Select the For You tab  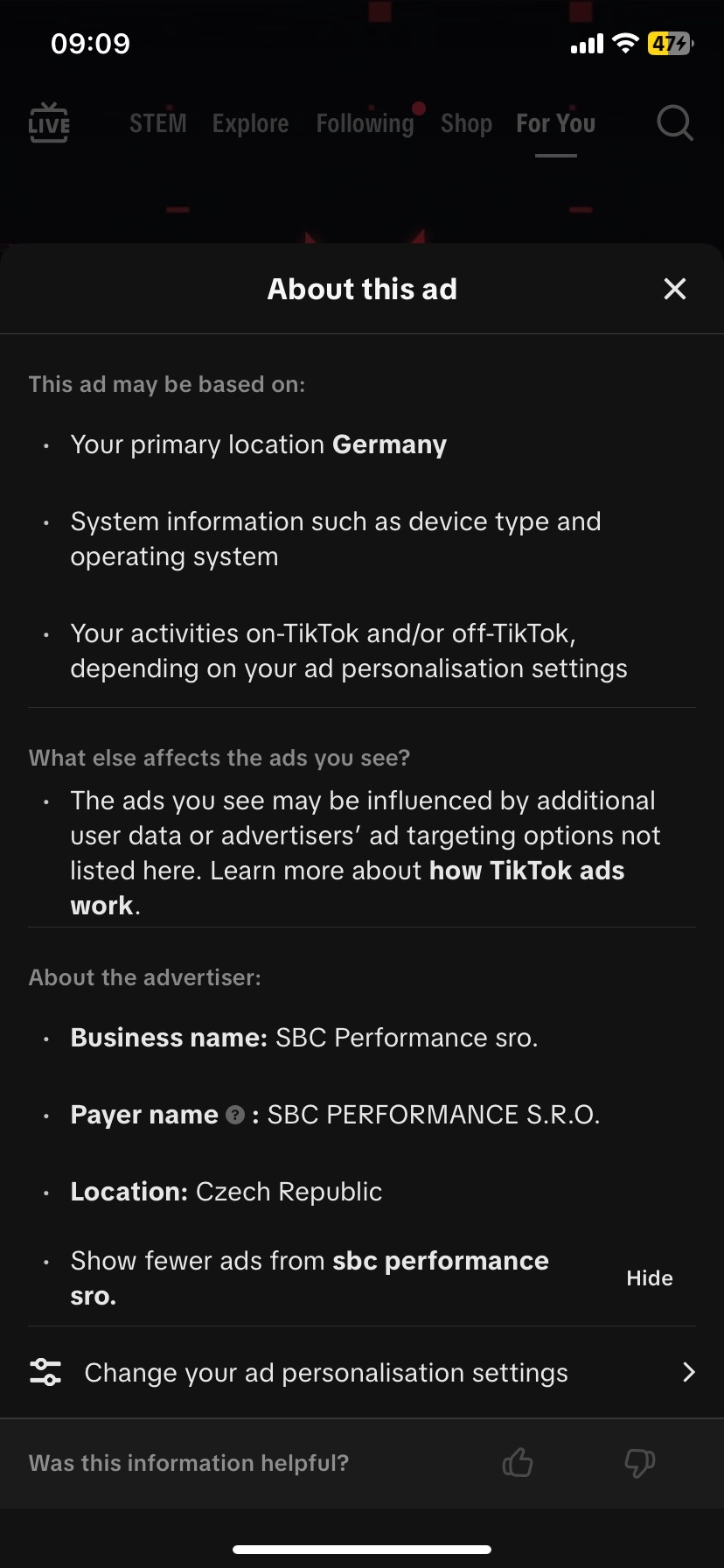(x=555, y=123)
